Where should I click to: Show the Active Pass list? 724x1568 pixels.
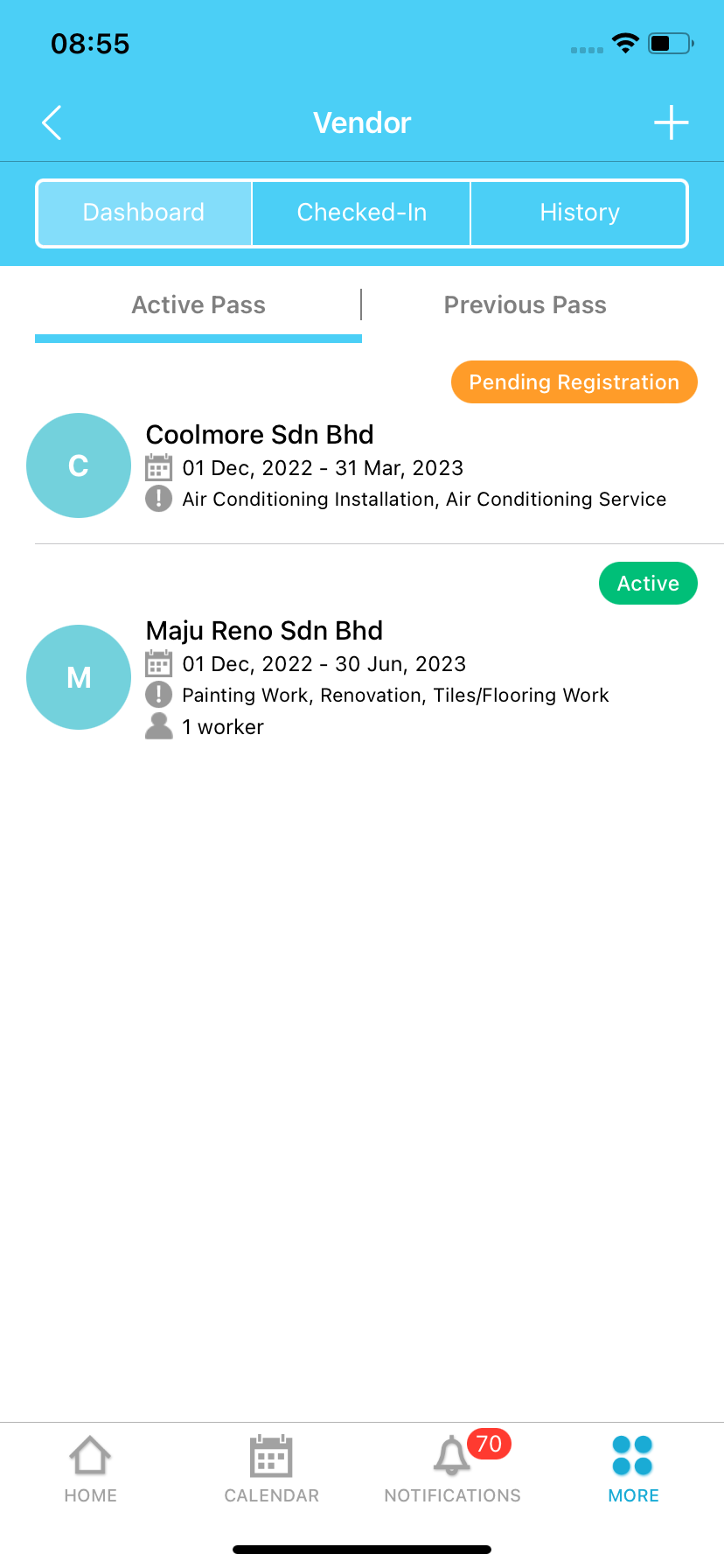click(x=198, y=305)
